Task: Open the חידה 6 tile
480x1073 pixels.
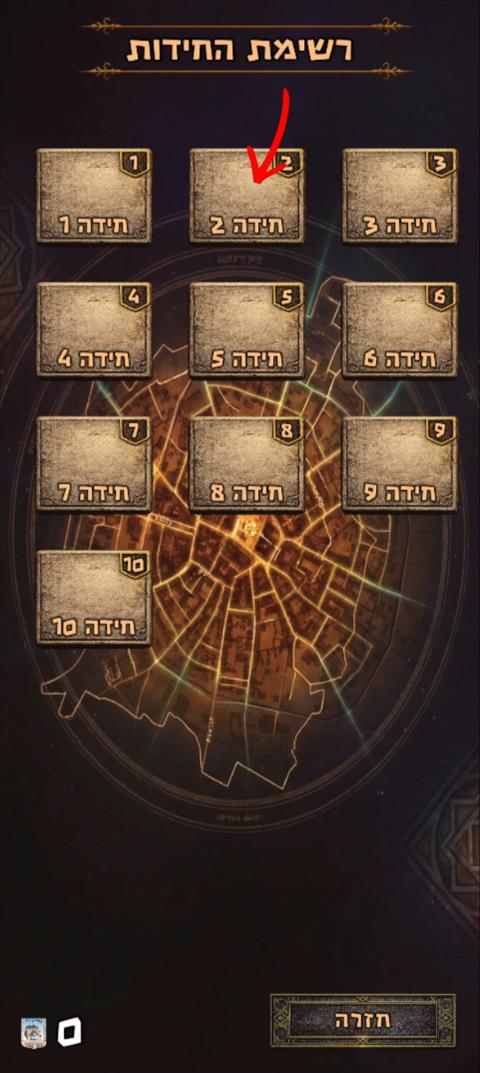Action: tap(400, 330)
